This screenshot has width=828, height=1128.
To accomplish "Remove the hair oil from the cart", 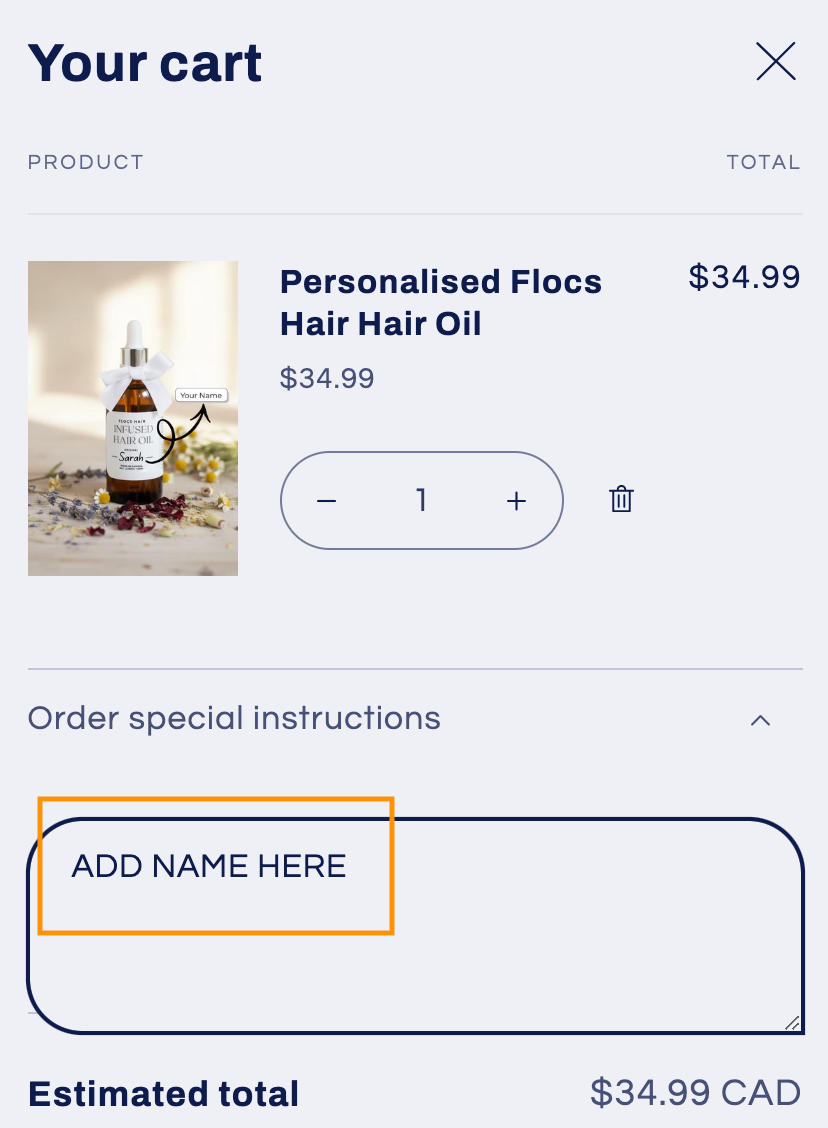I will point(621,499).
